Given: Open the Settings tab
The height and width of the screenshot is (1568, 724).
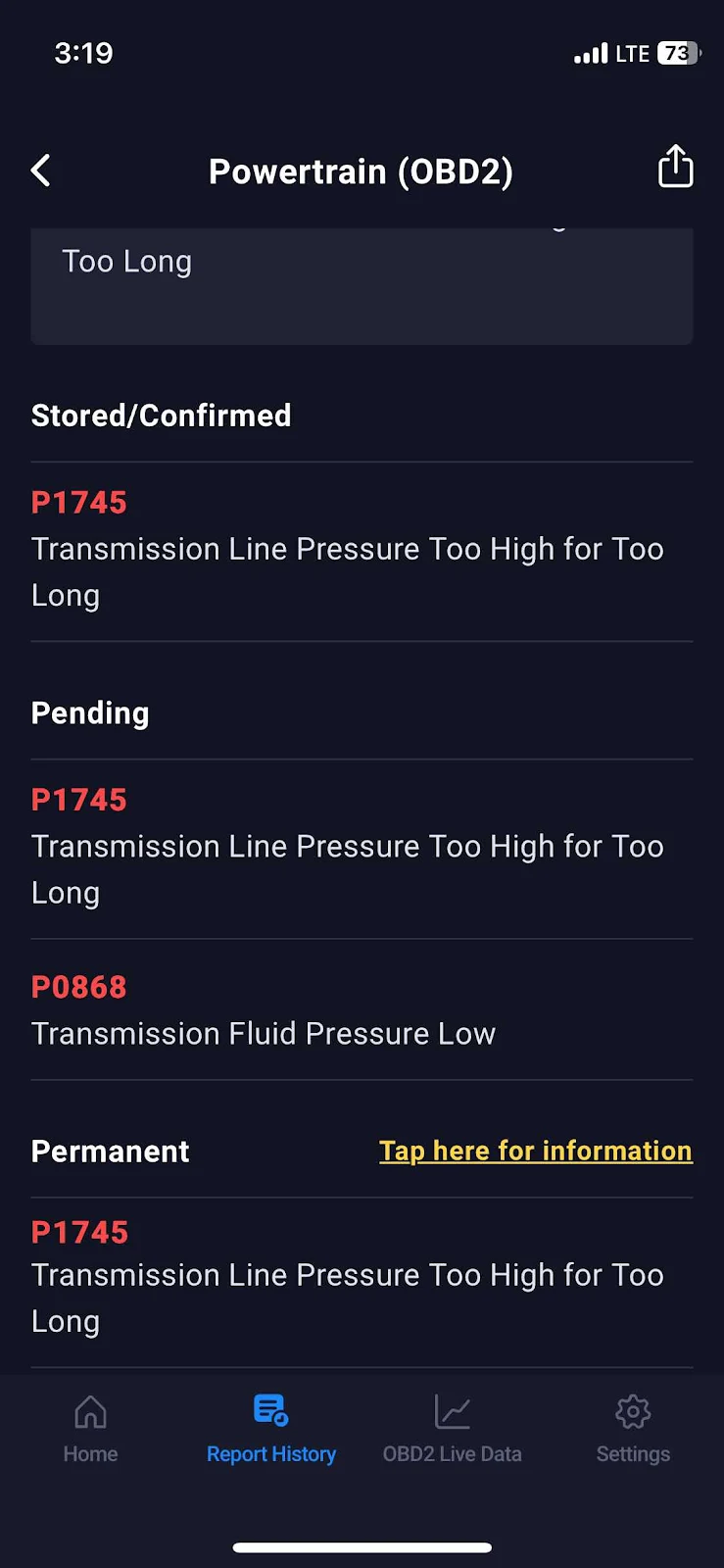Looking at the screenshot, I should click(633, 1429).
